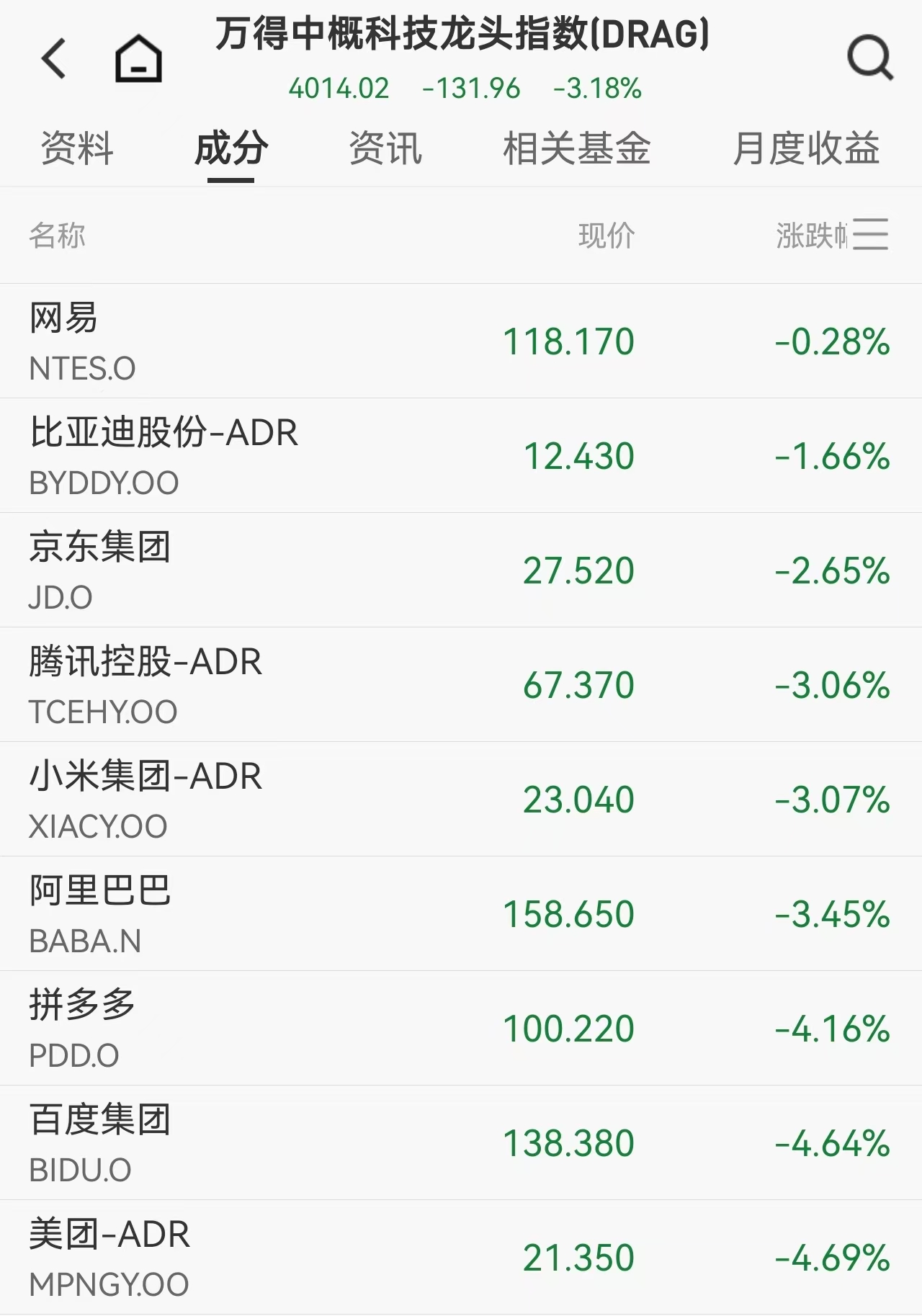
Task: Open the 相关基金 tab
Action: tap(576, 148)
